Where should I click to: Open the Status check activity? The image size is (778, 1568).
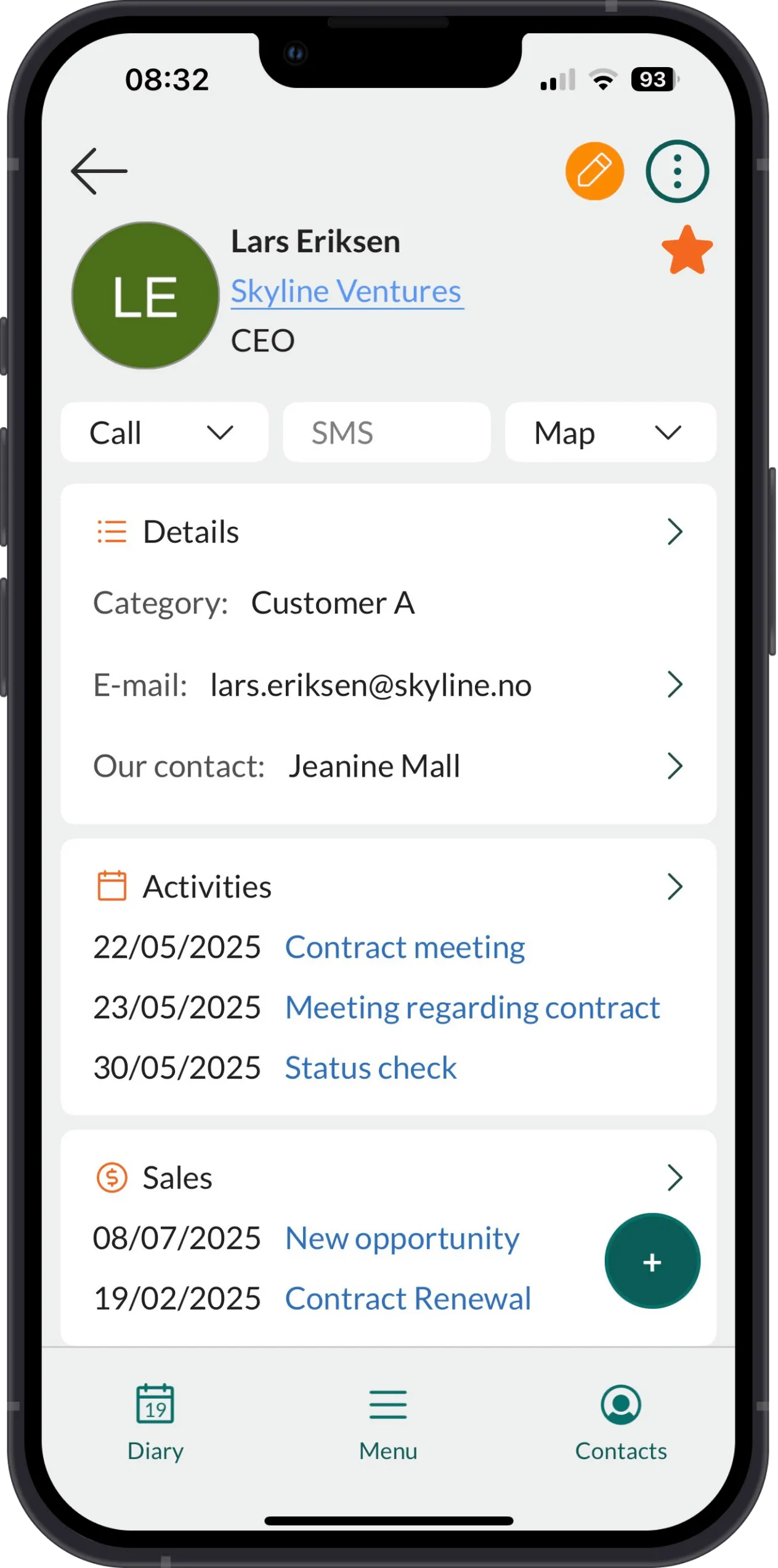pos(371,1068)
